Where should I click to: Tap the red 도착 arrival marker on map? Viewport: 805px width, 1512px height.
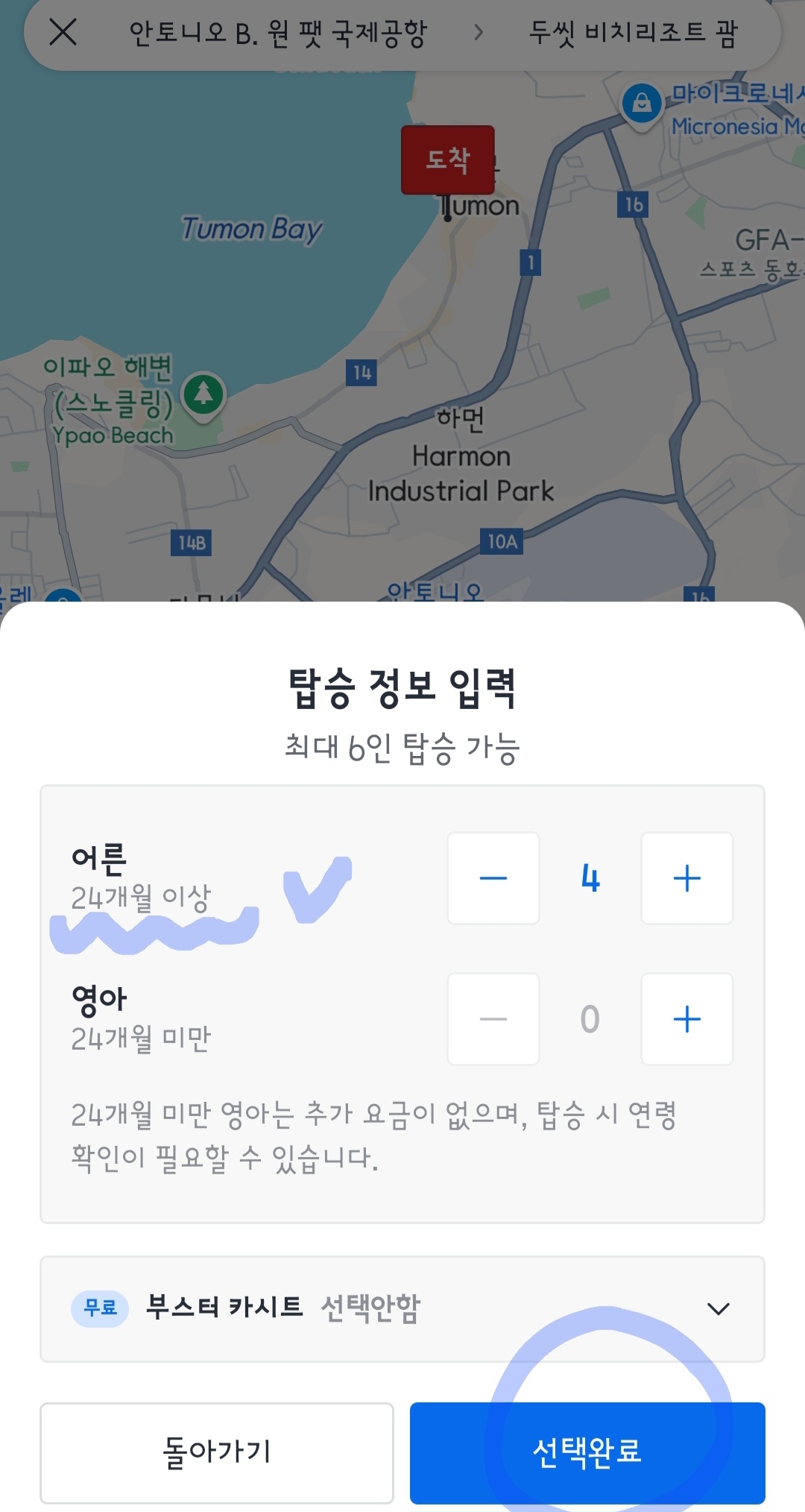pyautogui.click(x=448, y=160)
